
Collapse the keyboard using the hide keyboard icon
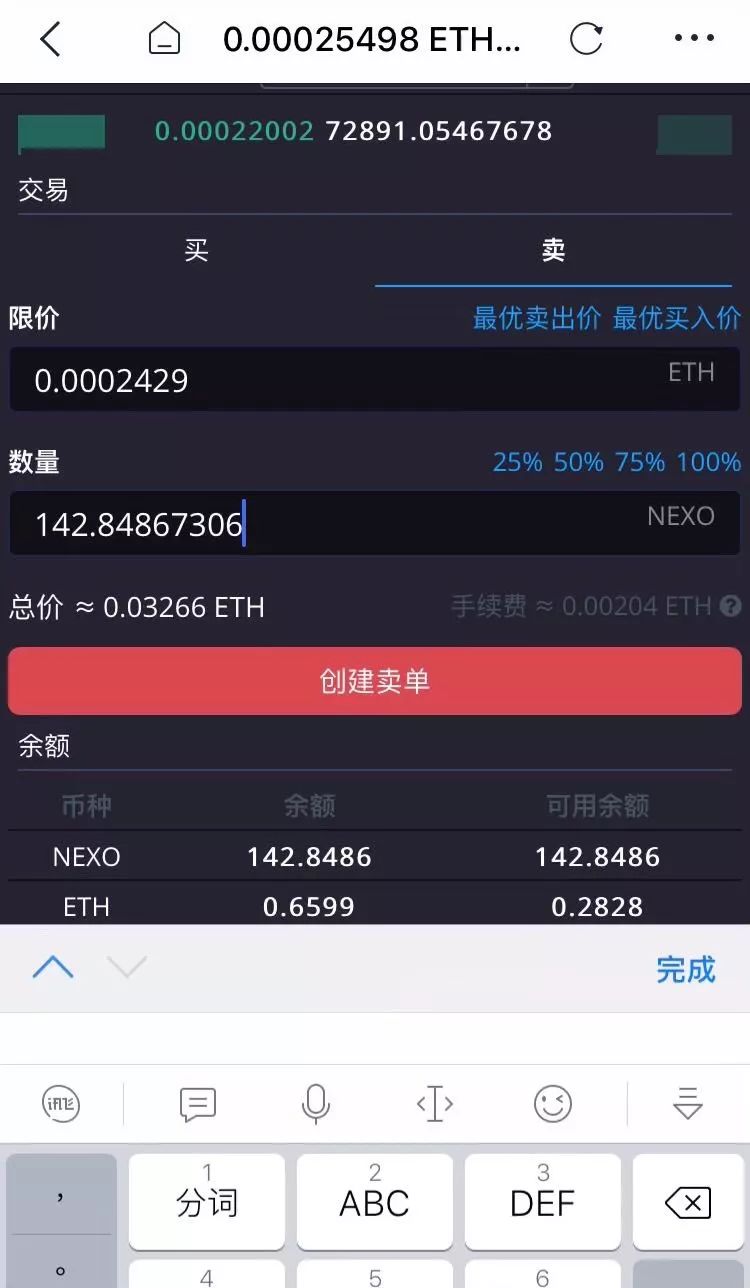(x=686, y=1103)
